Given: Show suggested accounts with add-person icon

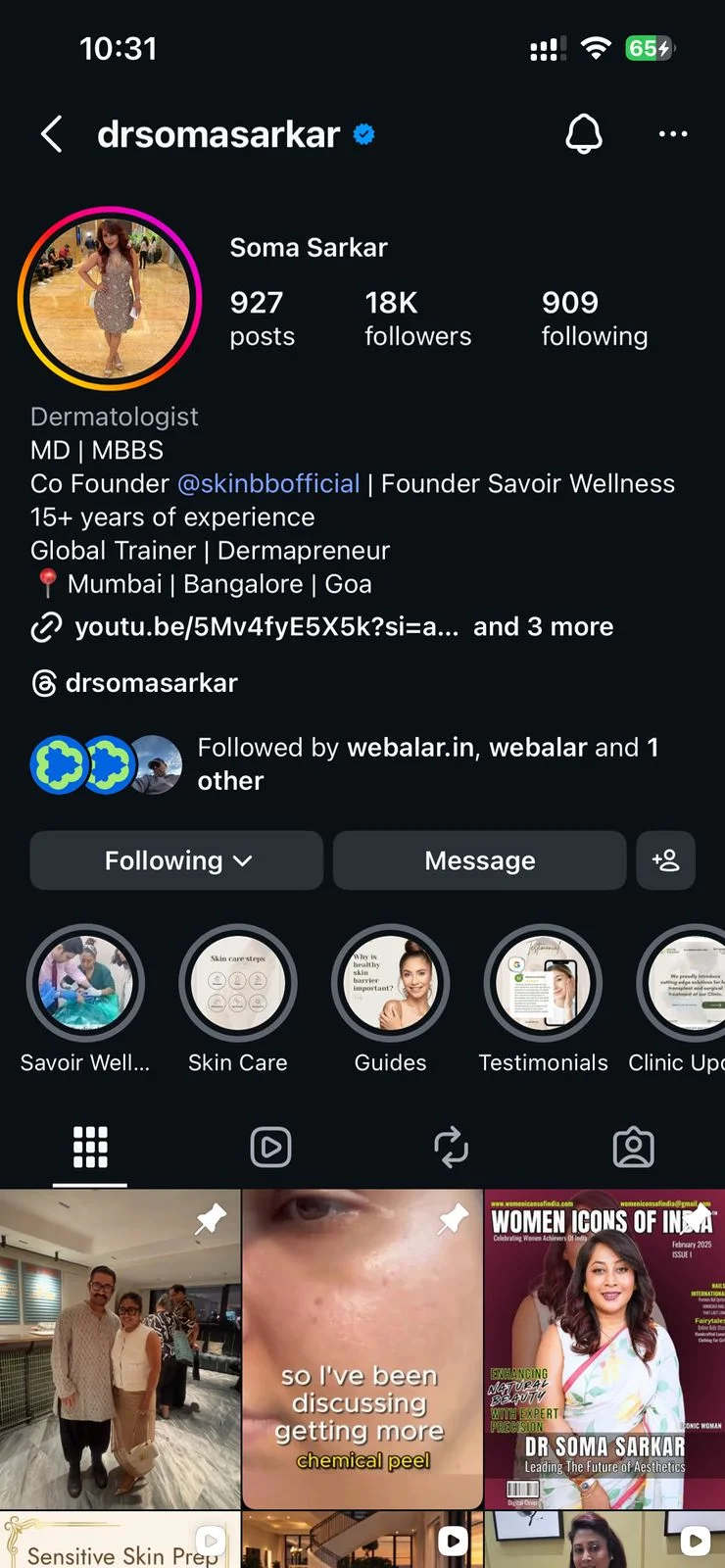Looking at the screenshot, I should 665,860.
